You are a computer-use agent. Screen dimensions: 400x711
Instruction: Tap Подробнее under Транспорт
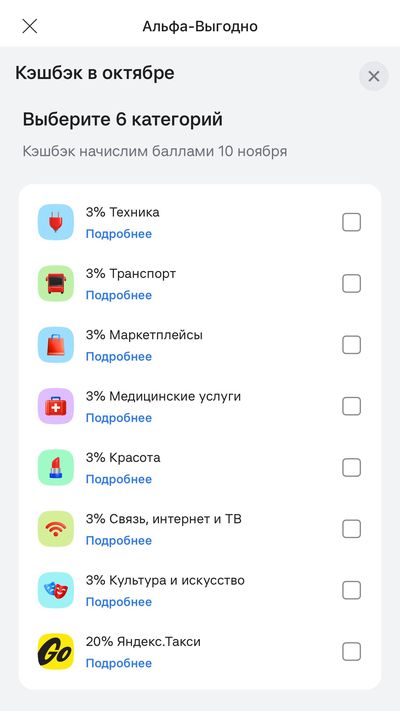(x=119, y=295)
